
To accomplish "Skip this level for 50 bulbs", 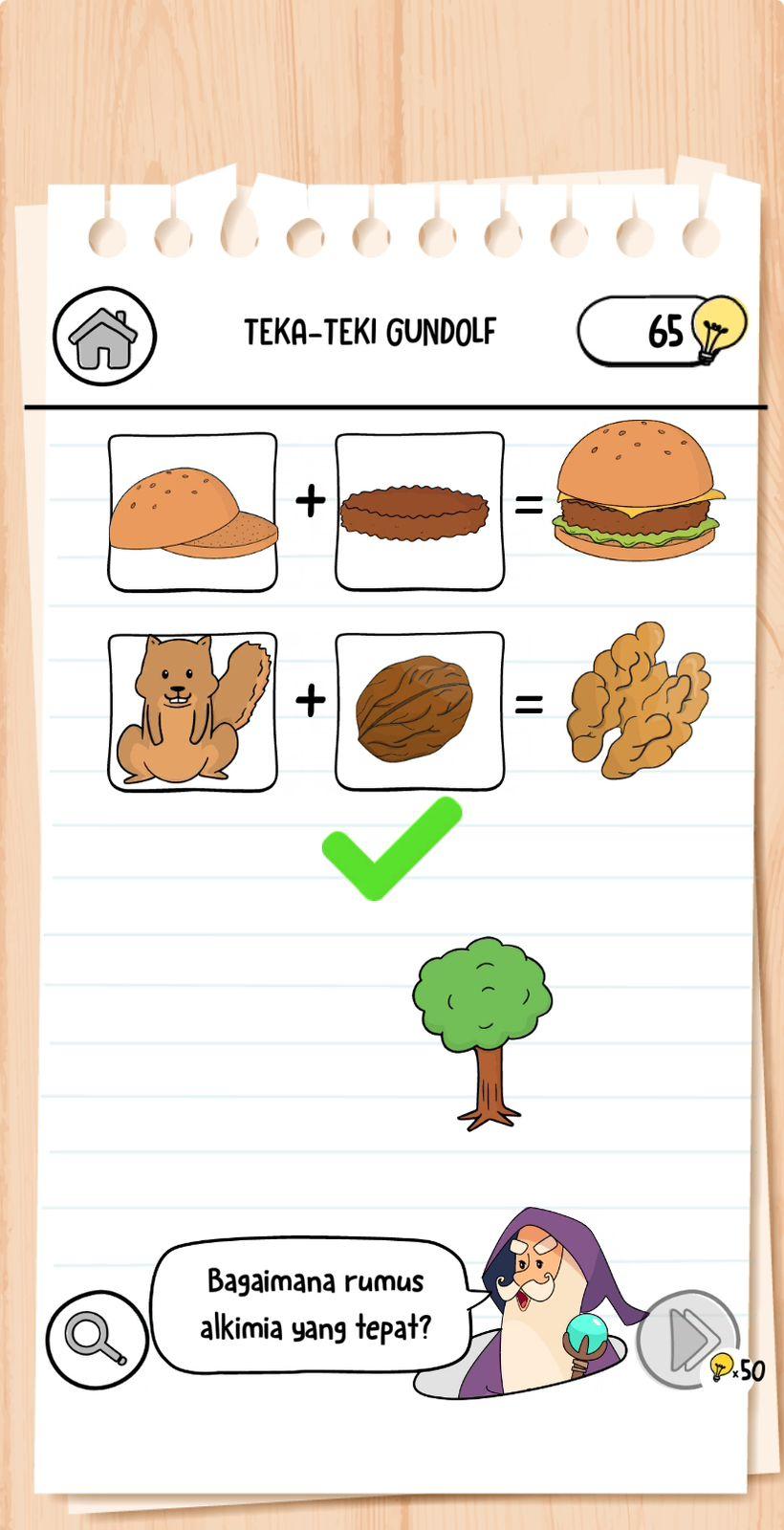I will pyautogui.click(x=688, y=1341).
